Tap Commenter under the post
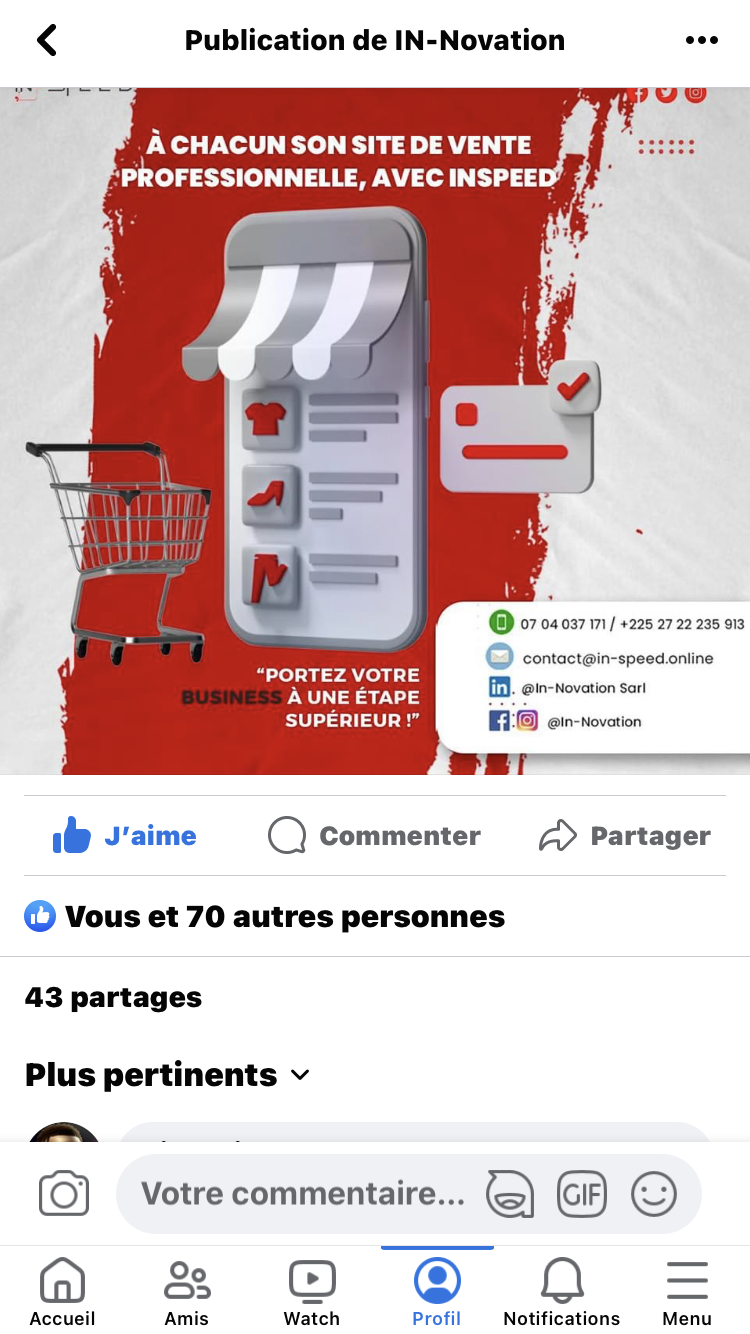This screenshot has height=1334, width=750. point(375,836)
